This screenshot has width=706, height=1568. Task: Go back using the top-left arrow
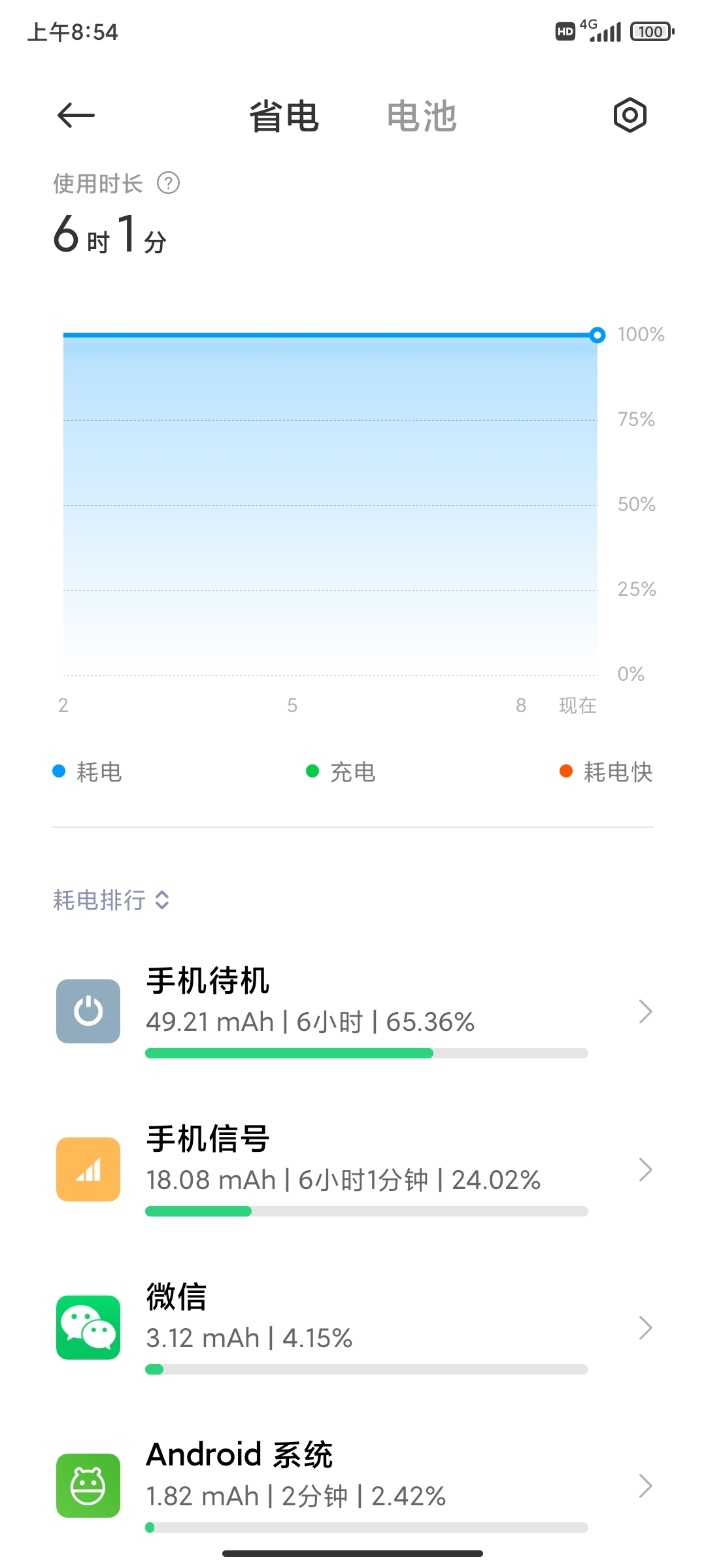click(x=76, y=116)
